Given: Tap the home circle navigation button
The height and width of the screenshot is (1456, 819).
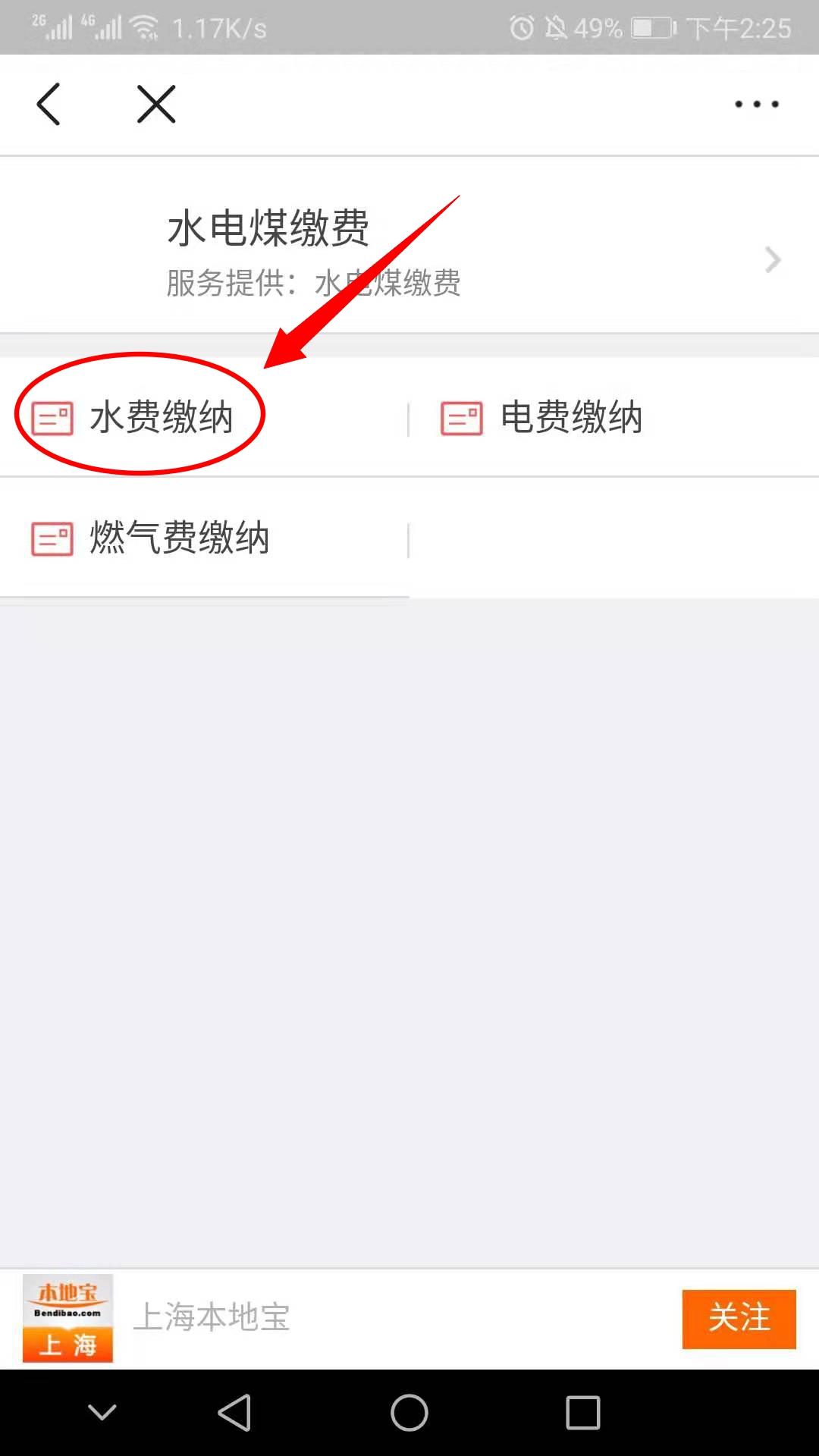Looking at the screenshot, I should click(409, 1412).
